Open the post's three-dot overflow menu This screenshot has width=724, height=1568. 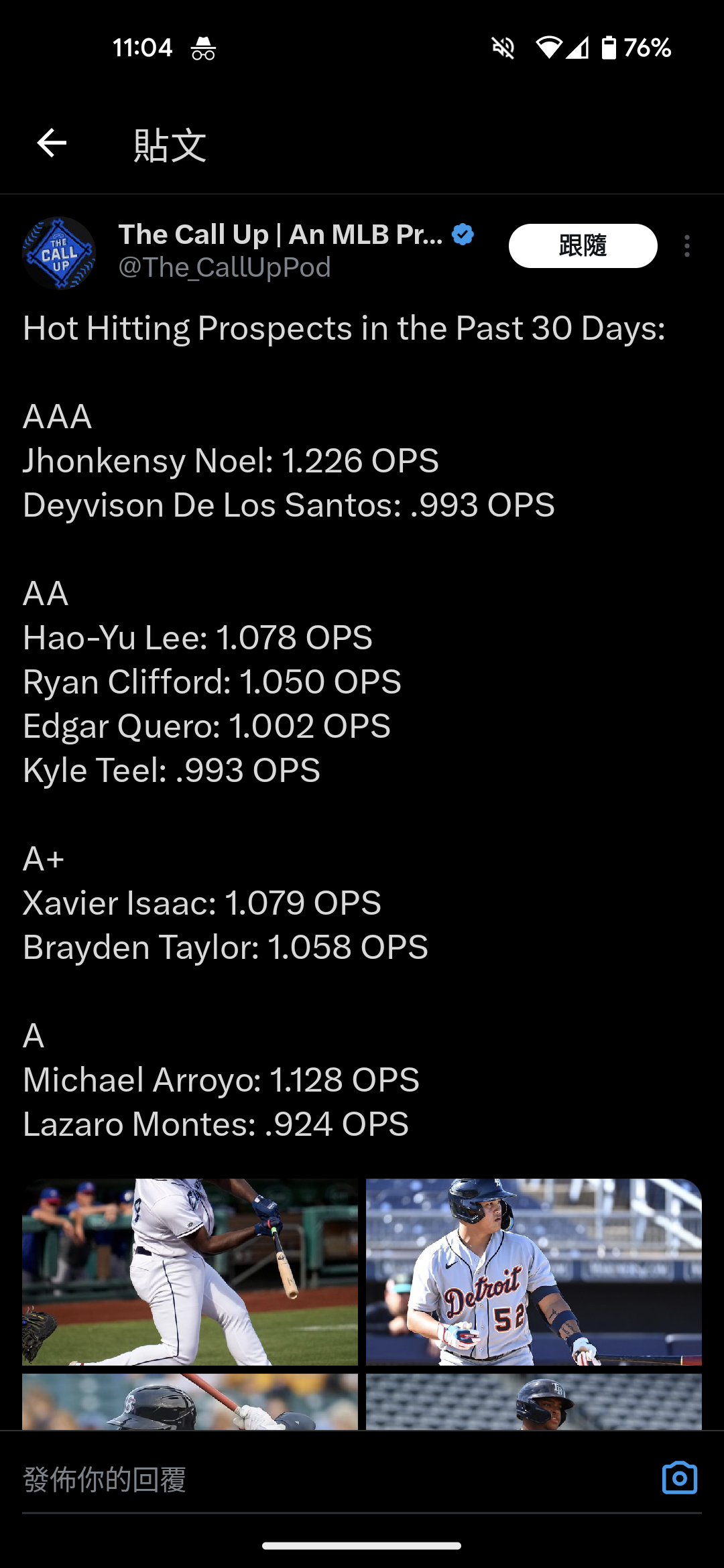click(687, 246)
